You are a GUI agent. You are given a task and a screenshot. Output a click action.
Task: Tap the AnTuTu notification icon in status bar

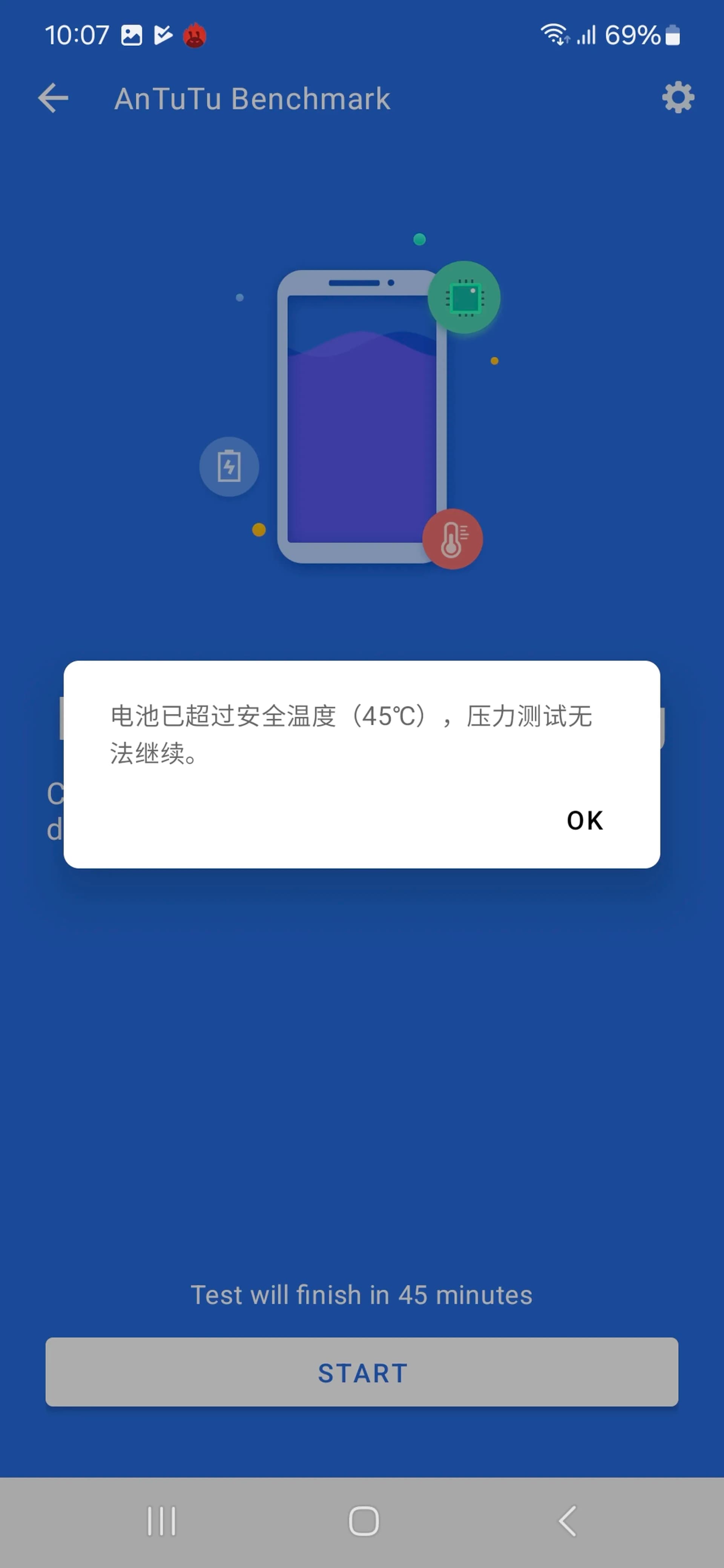(194, 35)
